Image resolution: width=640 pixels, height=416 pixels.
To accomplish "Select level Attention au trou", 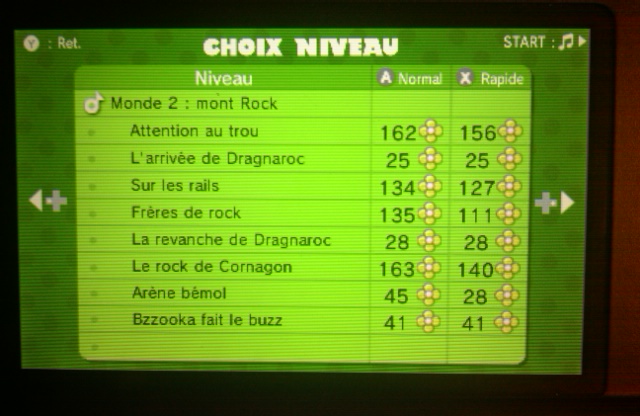I will 194,131.
